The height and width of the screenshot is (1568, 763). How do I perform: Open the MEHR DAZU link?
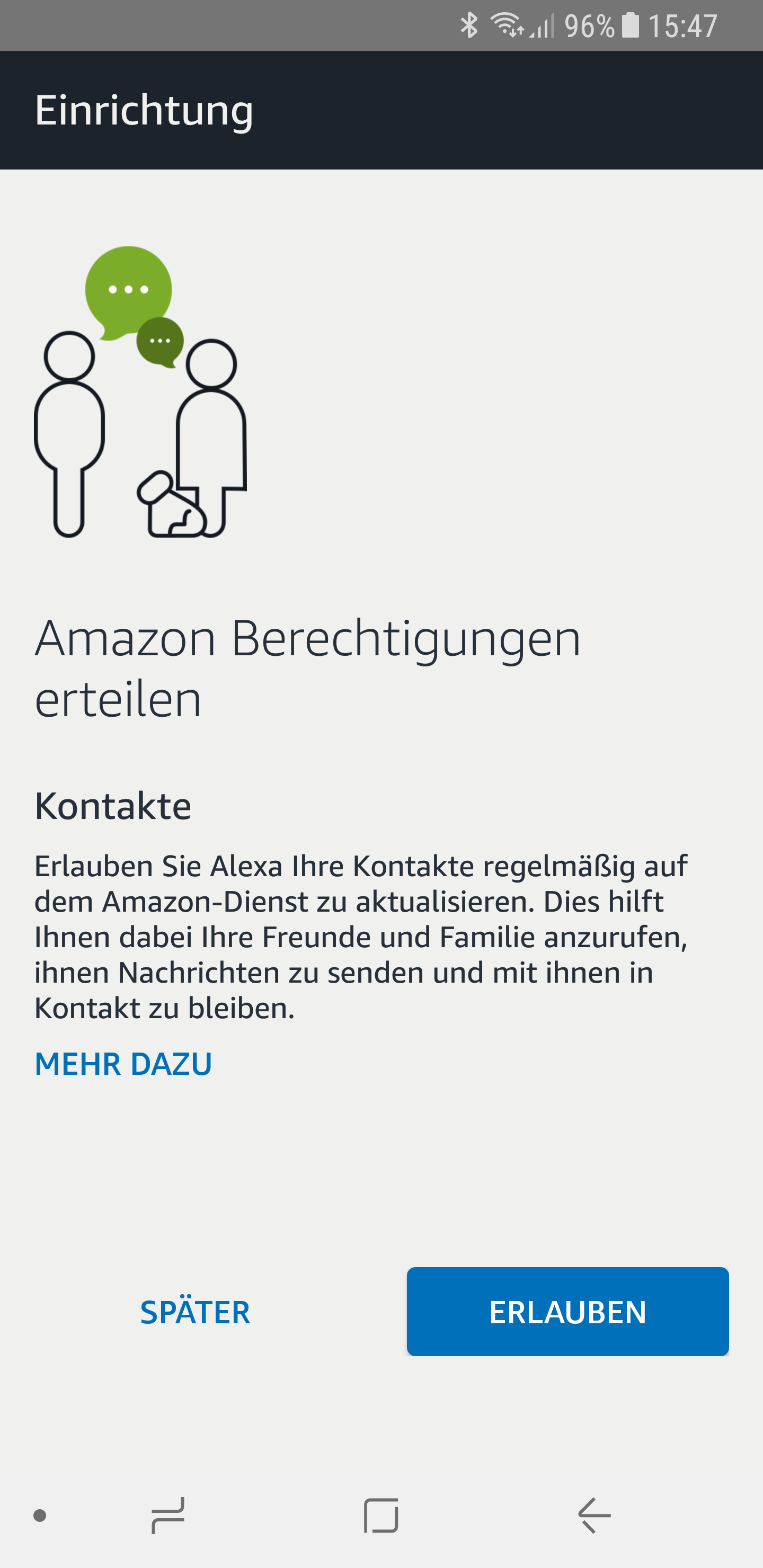click(123, 1063)
